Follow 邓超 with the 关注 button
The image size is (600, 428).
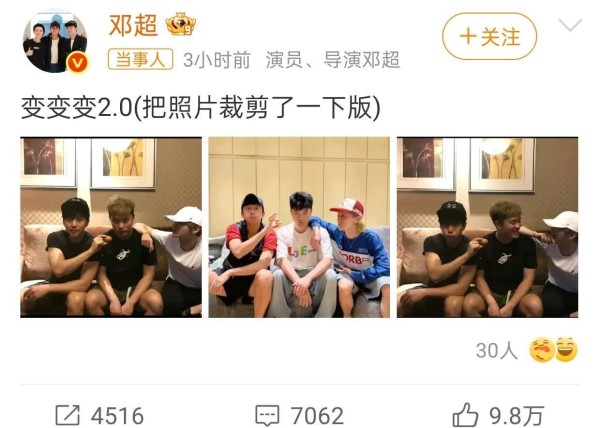[x=489, y=37]
